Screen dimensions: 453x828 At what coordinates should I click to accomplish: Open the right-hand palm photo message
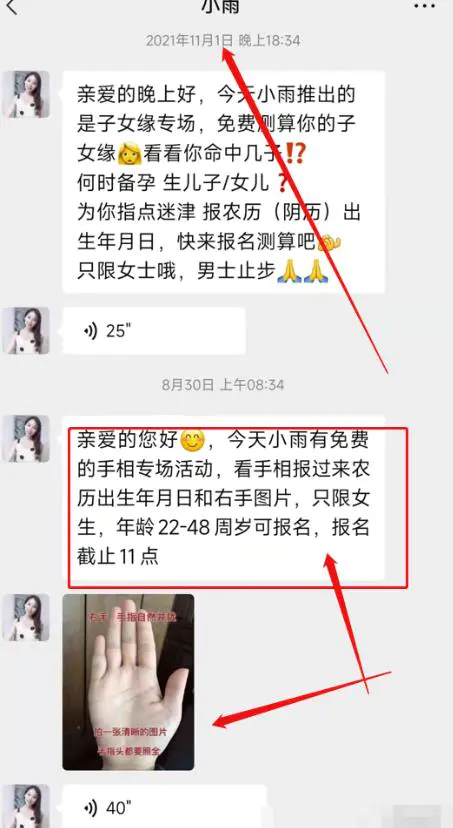[x=128, y=682]
